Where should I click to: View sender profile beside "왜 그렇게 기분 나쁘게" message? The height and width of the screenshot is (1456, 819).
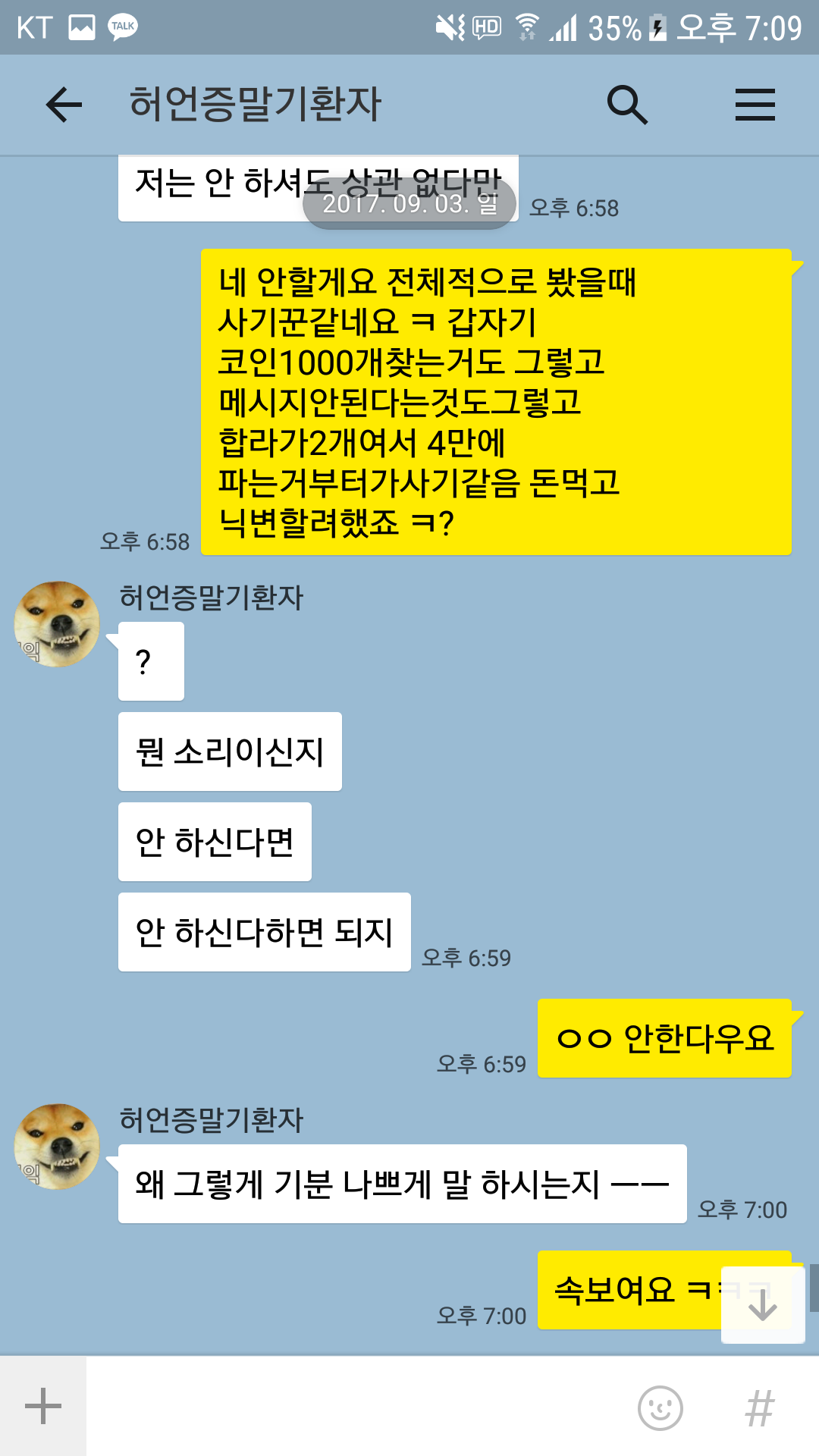[x=57, y=1147]
